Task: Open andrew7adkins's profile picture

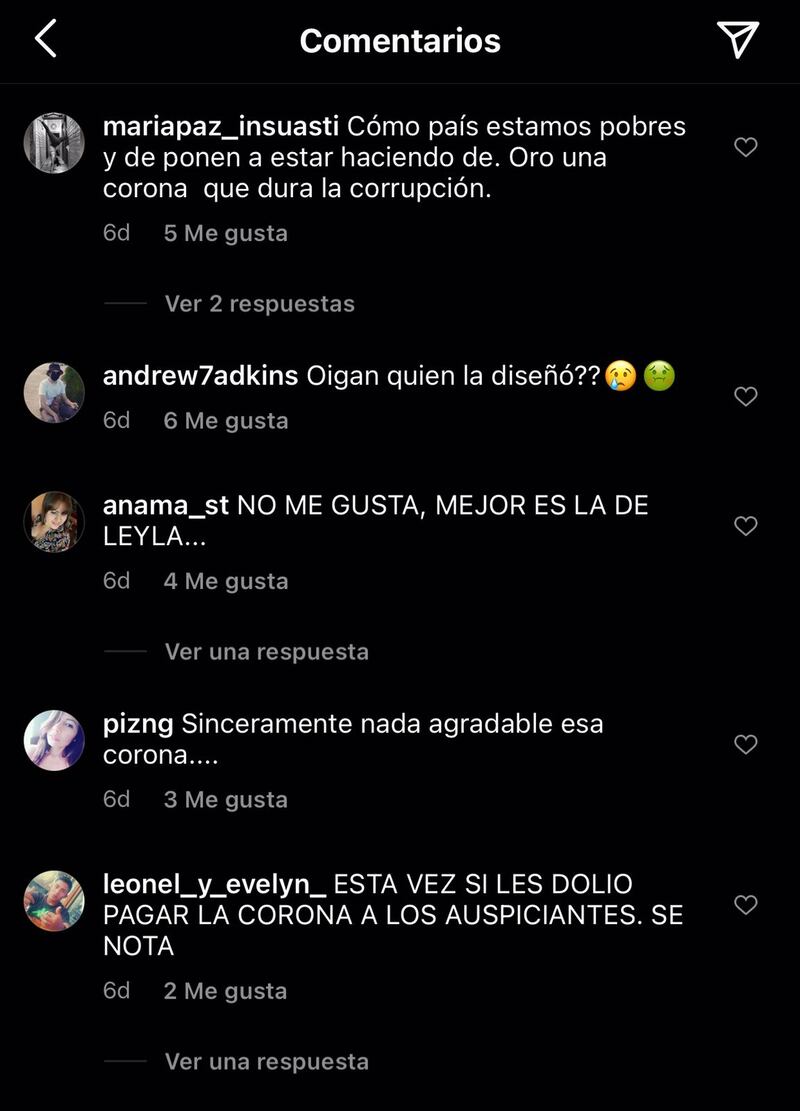Action: pos(54,392)
